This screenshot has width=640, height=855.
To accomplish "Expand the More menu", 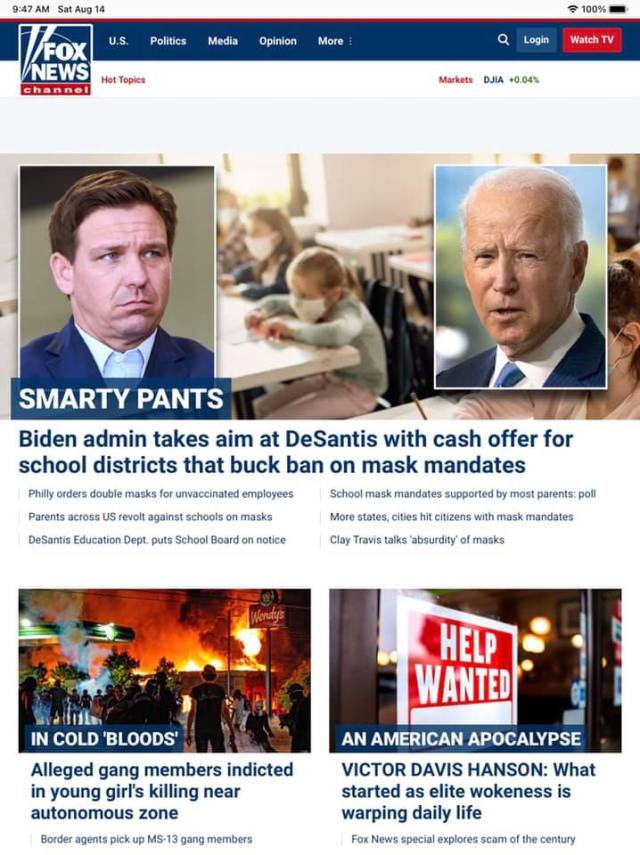I will click(334, 41).
